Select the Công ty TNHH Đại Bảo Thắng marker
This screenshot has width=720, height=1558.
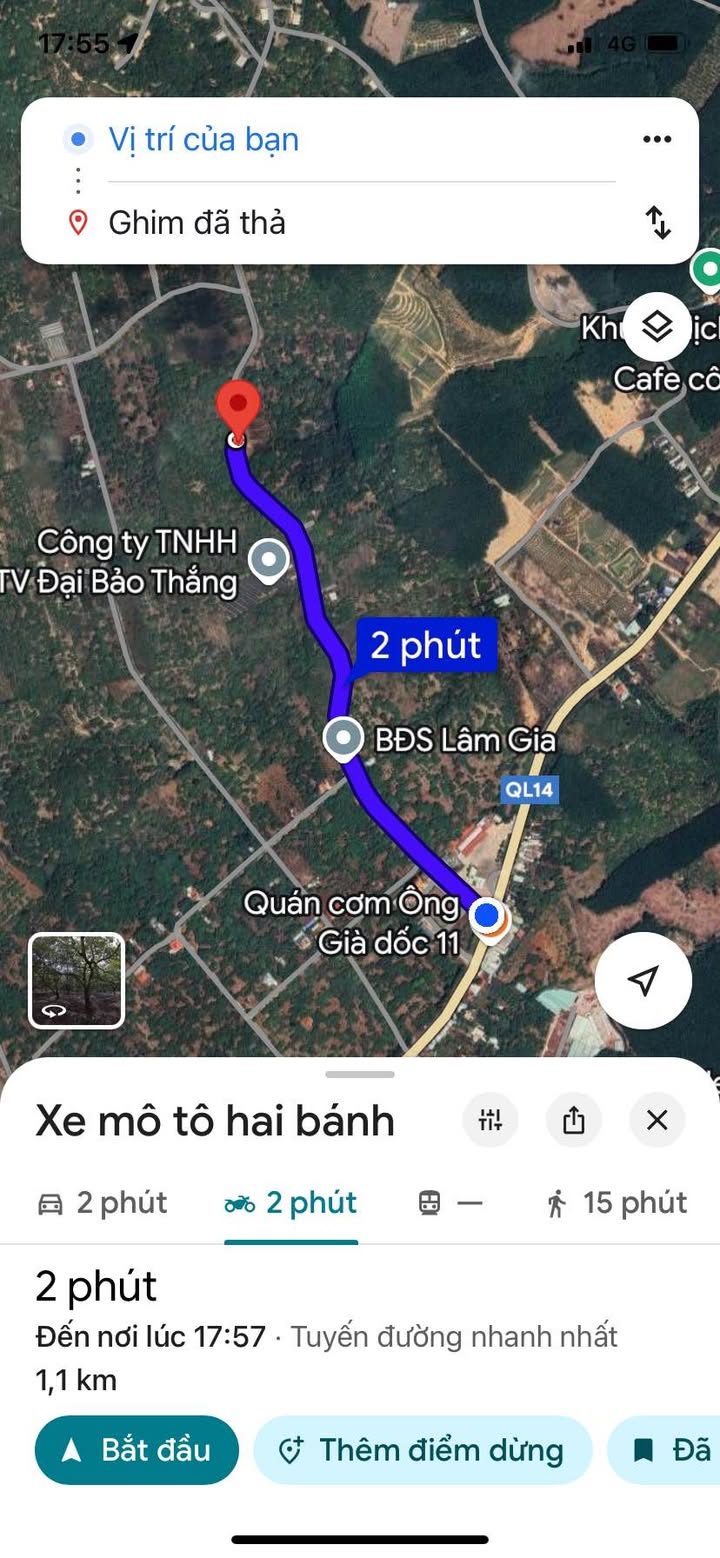pos(268,561)
